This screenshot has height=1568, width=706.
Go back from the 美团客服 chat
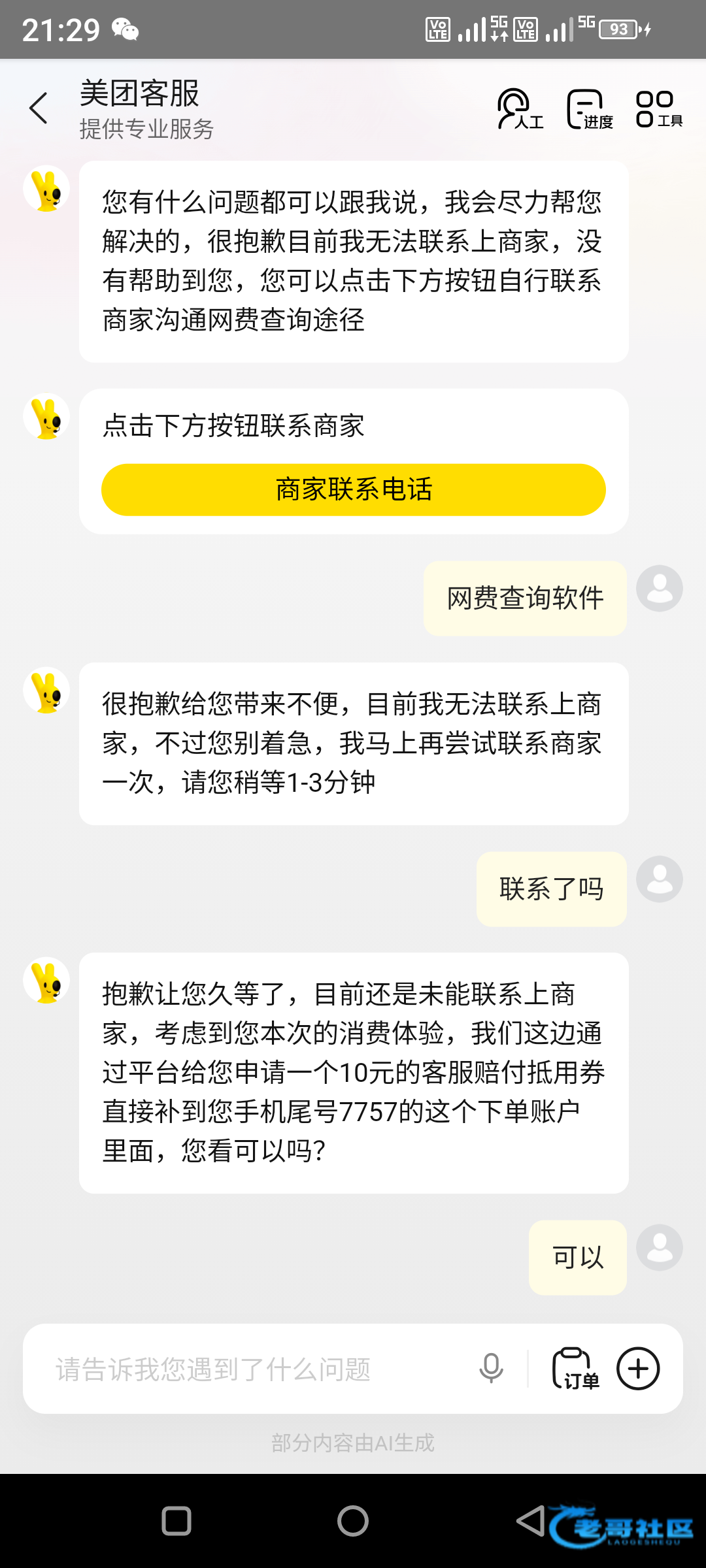[39, 108]
